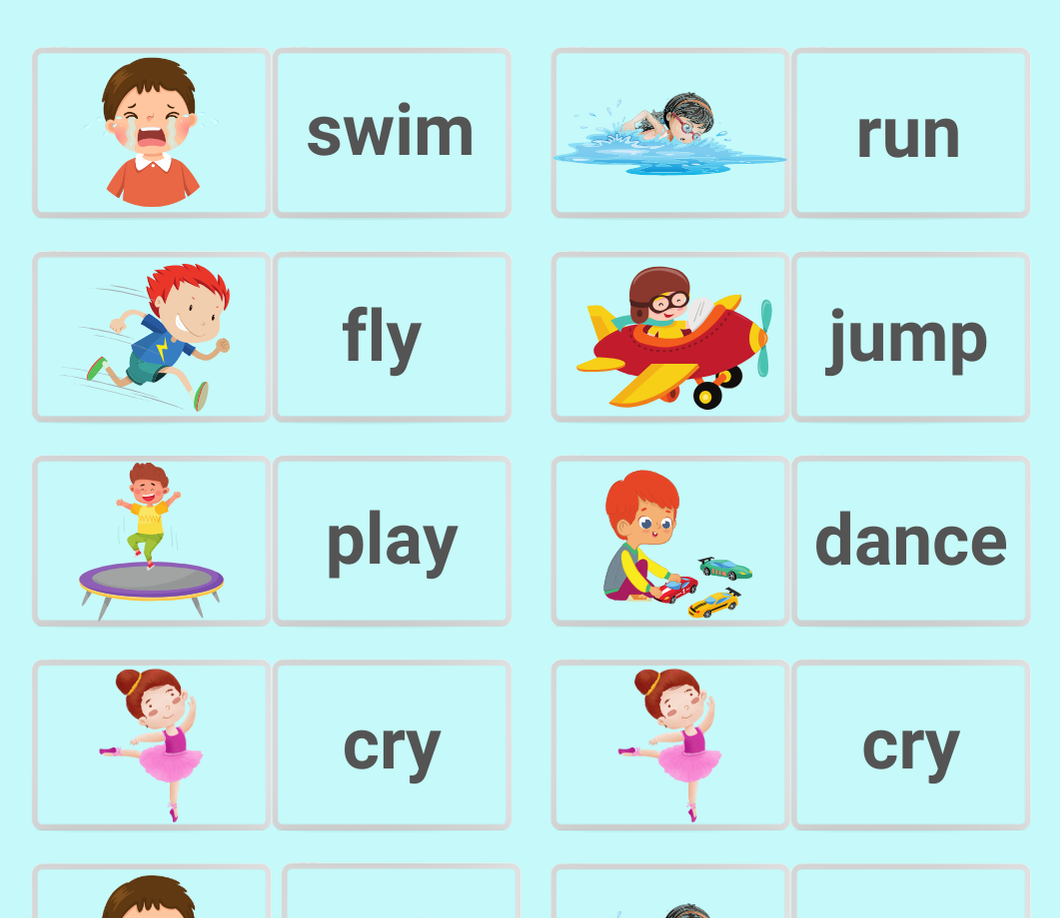Image resolution: width=1060 pixels, height=918 pixels.
Task: Tap the 'jump' word card
Action: (910, 337)
